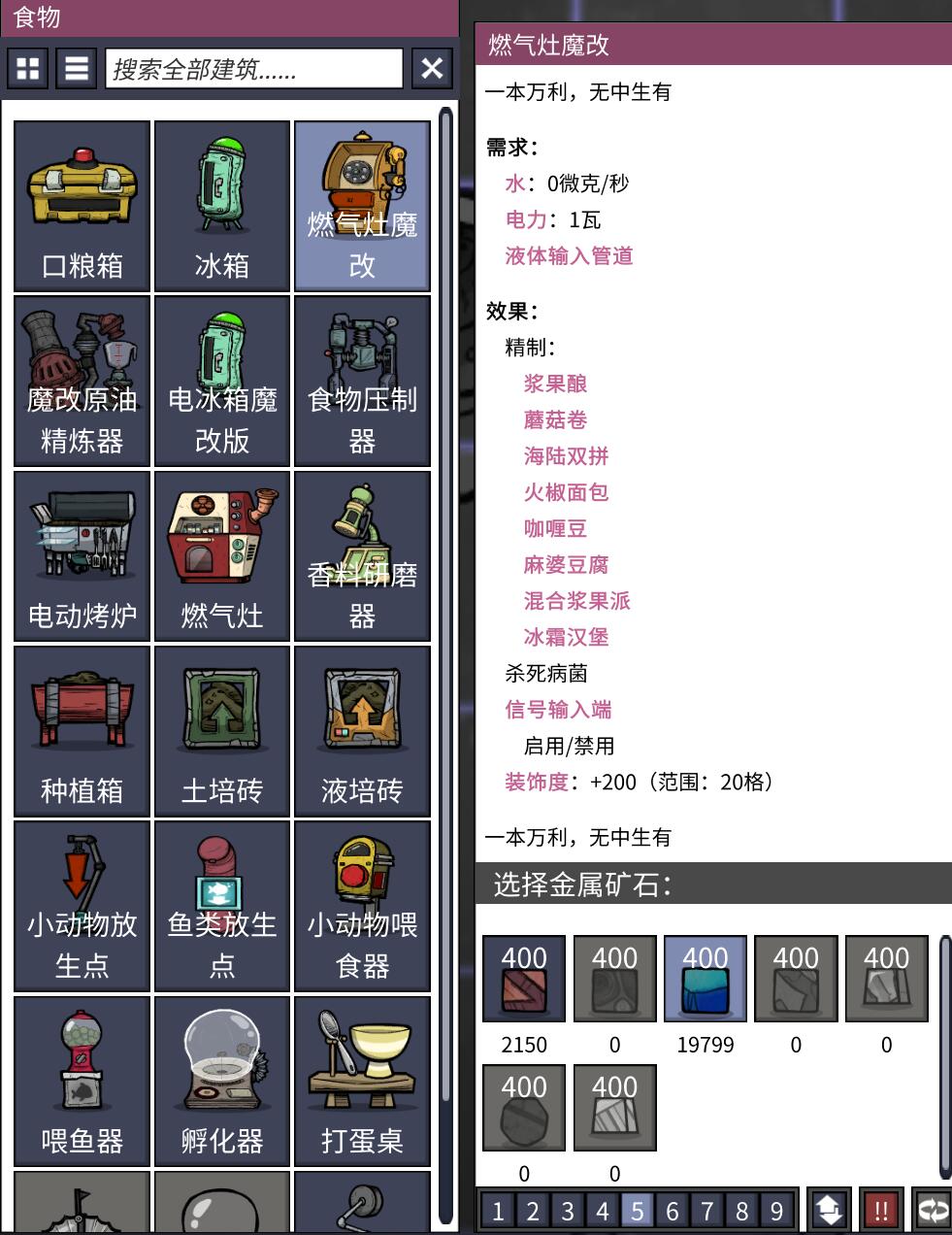The image size is (952, 1235).
Task: Open the 麻婆豆腐 recipe link
Action: click(x=566, y=565)
